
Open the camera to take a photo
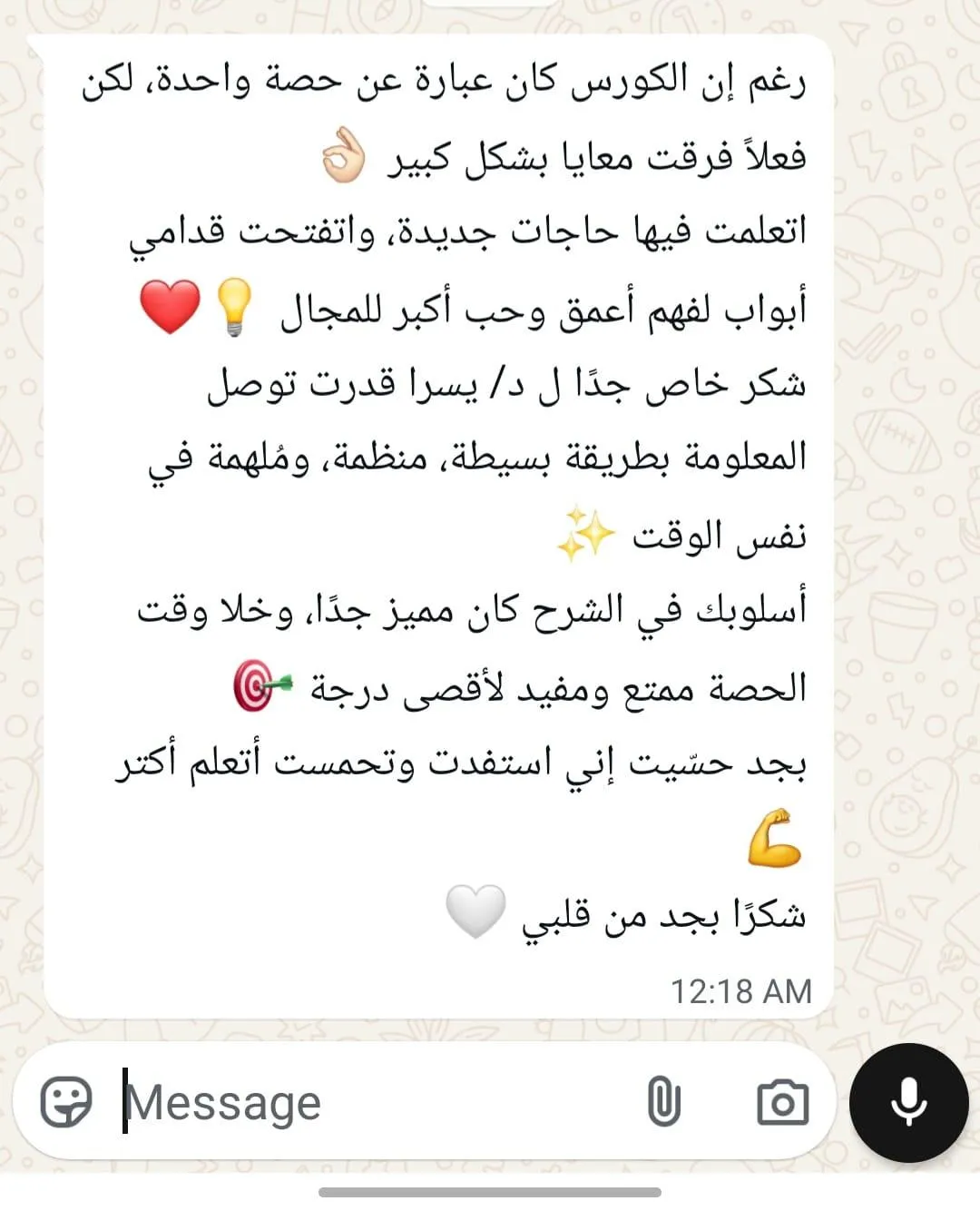(x=782, y=1102)
